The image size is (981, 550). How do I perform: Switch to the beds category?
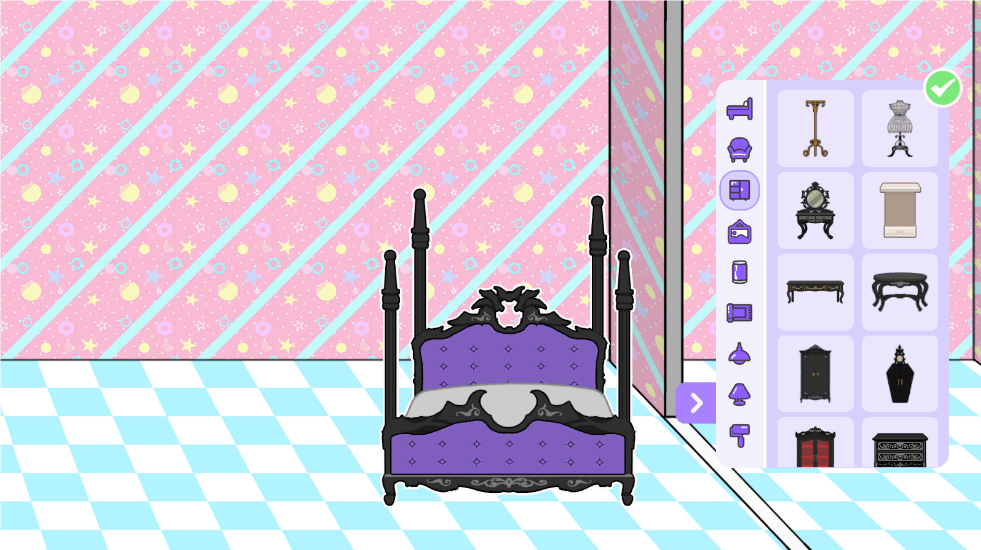coord(739,109)
